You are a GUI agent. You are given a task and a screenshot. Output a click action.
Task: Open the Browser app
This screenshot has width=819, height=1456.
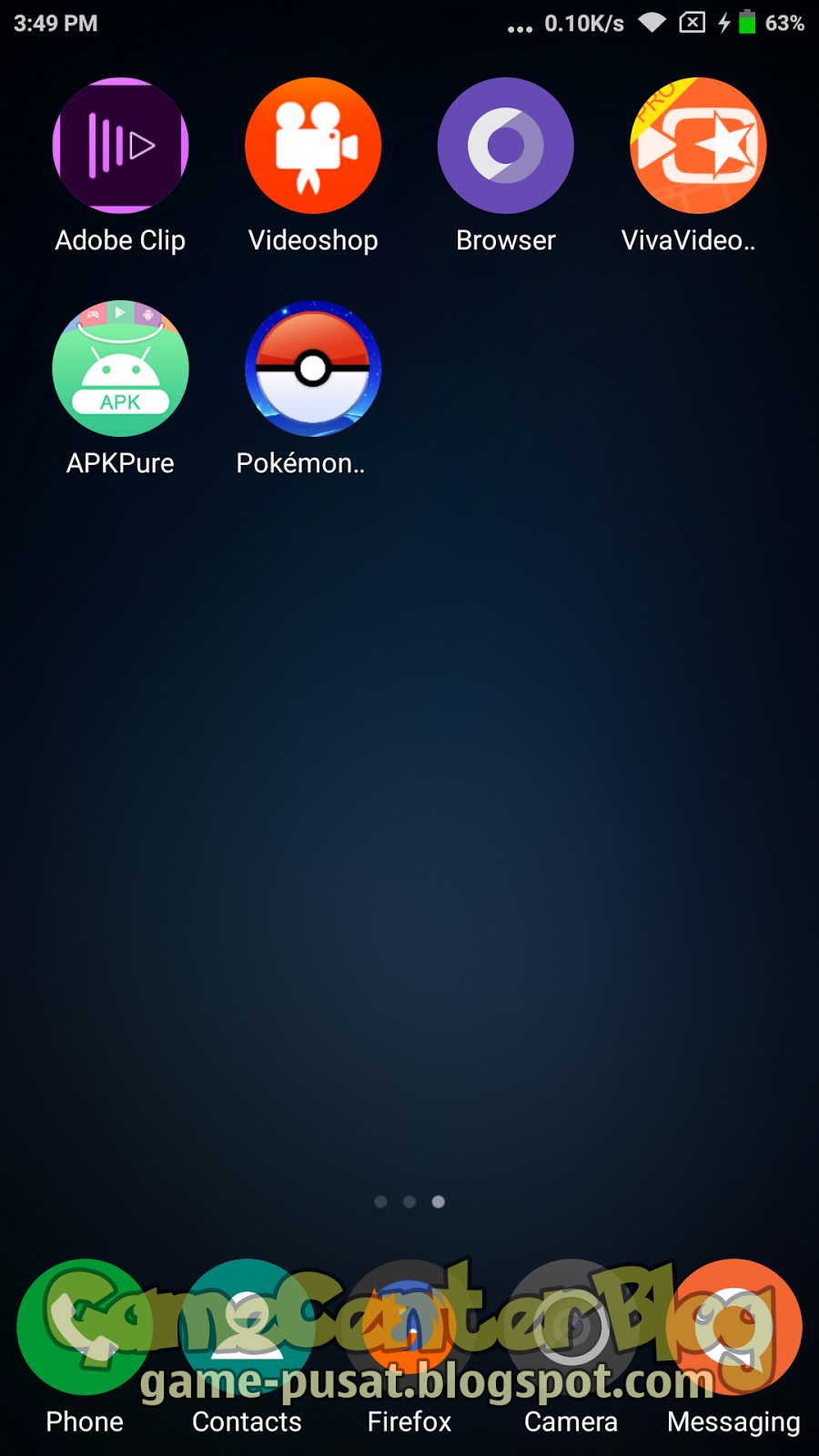tap(506, 146)
